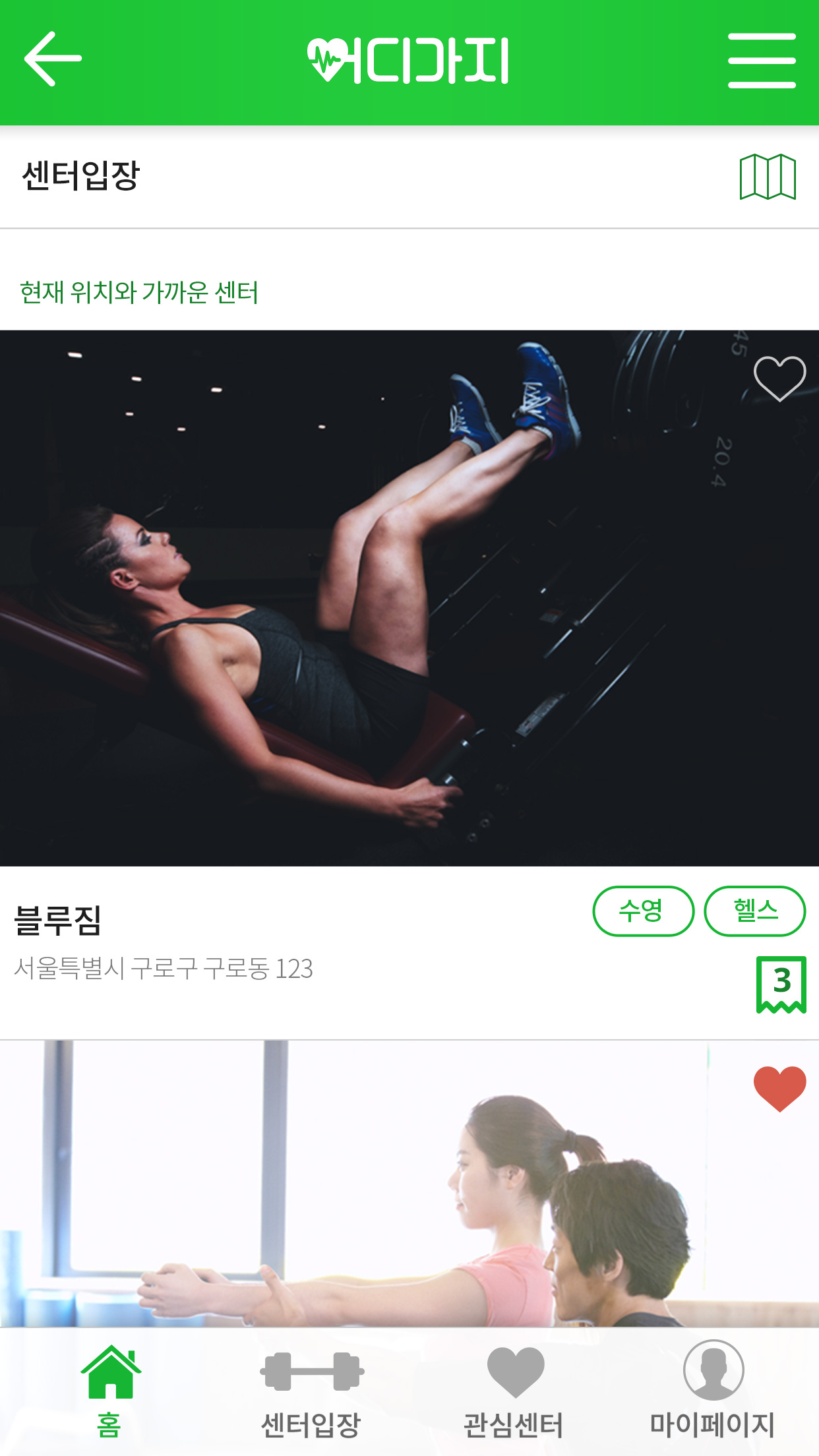Remove the red heart on second center
The image size is (819, 1456).
(x=779, y=1089)
